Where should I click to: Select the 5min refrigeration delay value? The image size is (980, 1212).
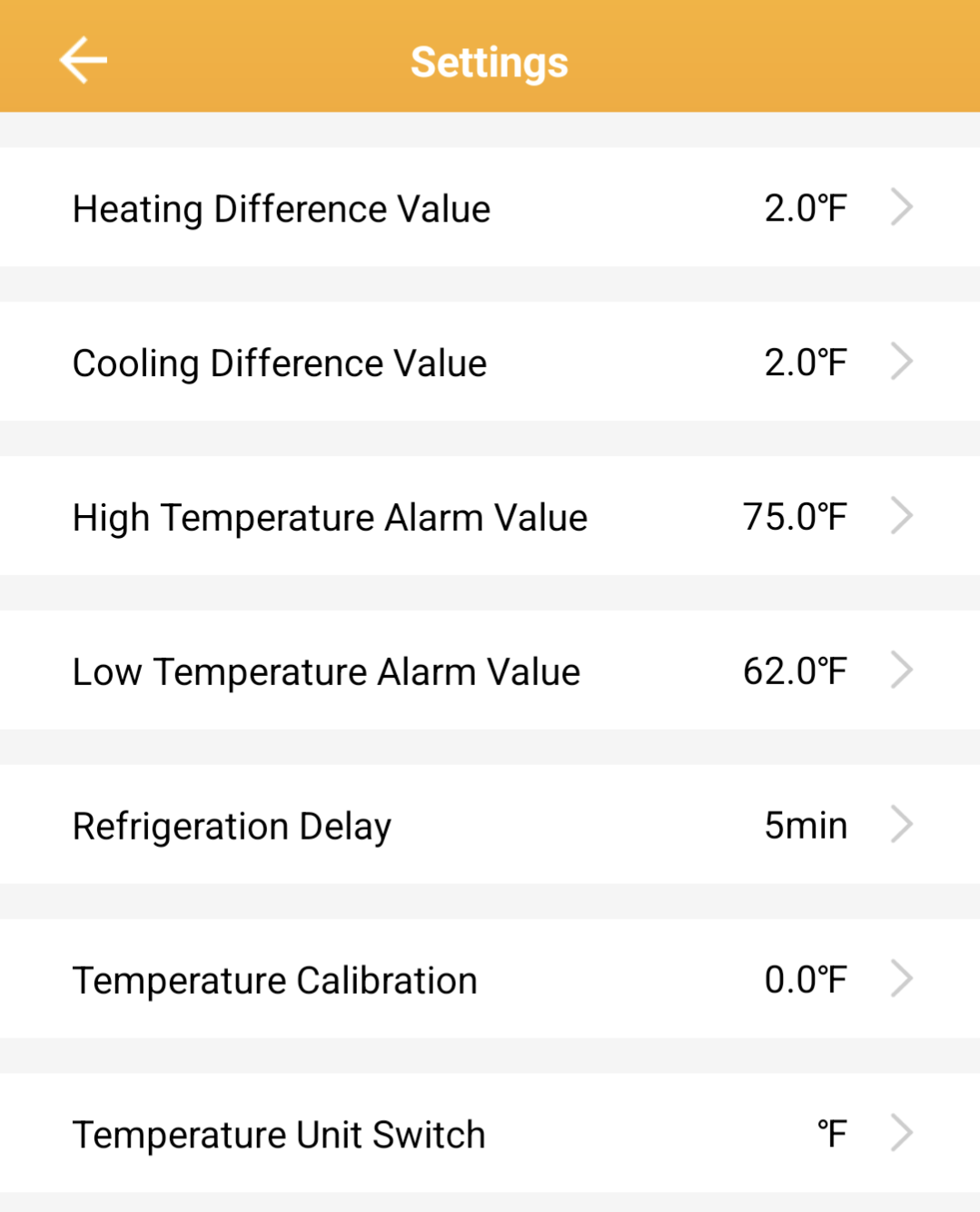(805, 825)
